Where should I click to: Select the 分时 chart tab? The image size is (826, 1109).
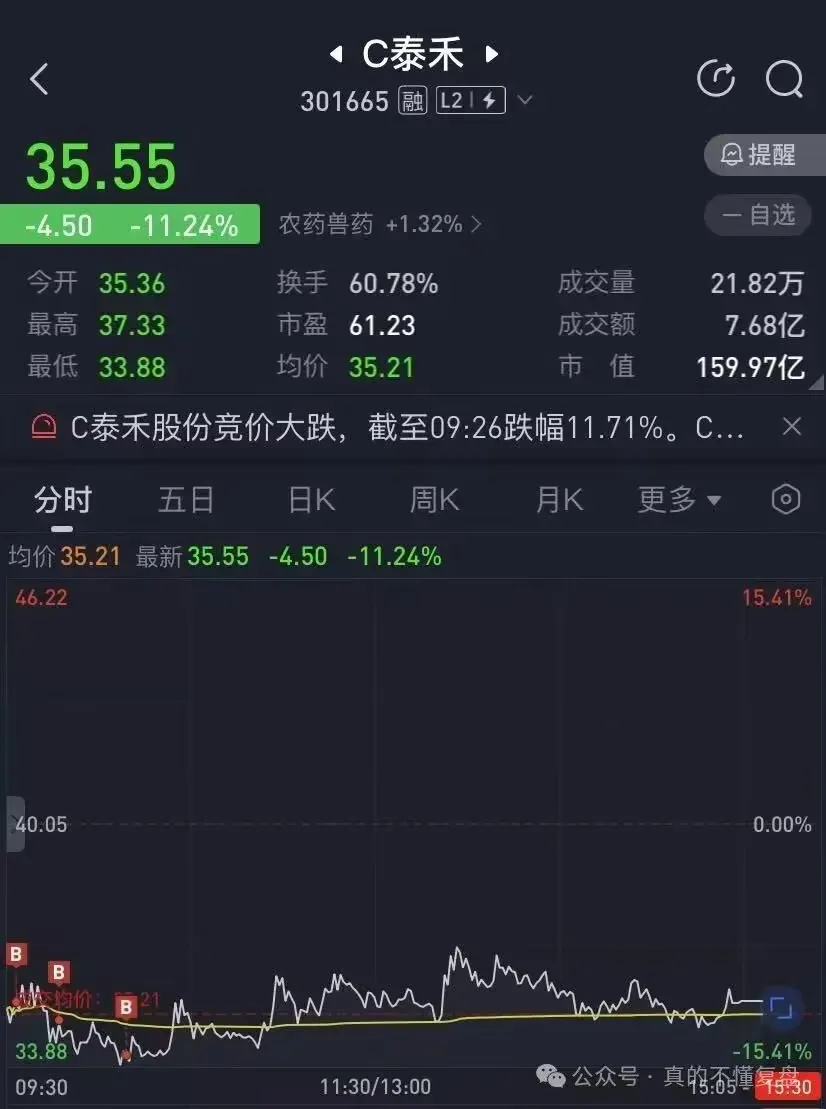[62, 499]
